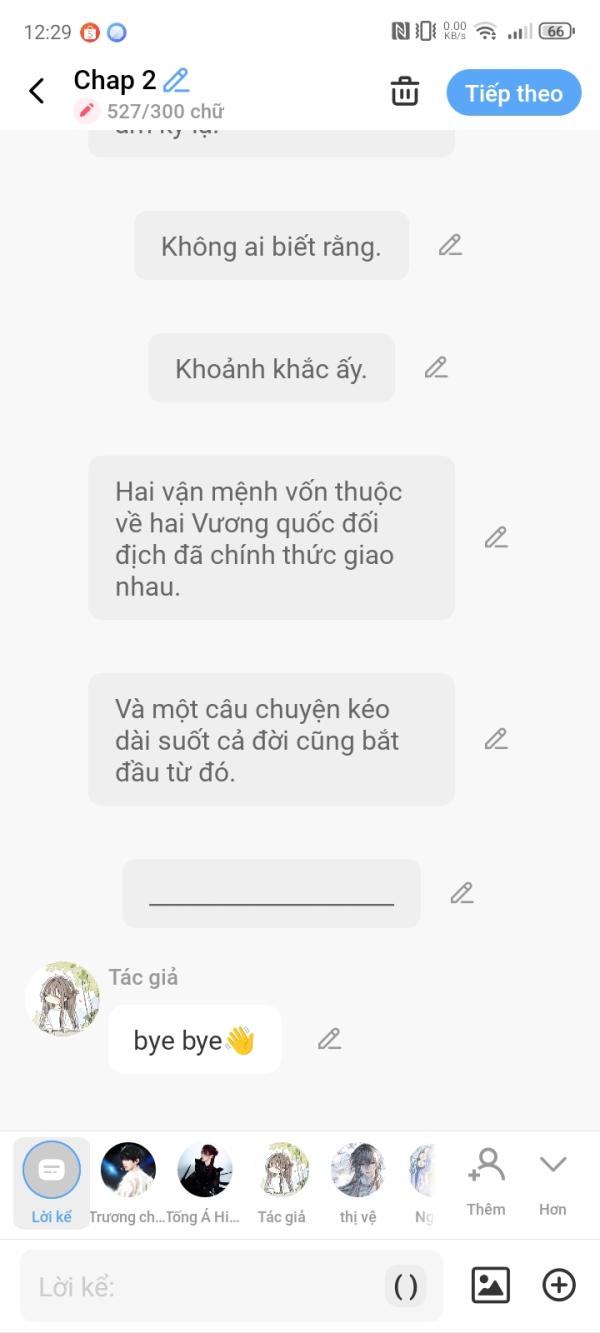Attach a picture using the image icon

491,1285
